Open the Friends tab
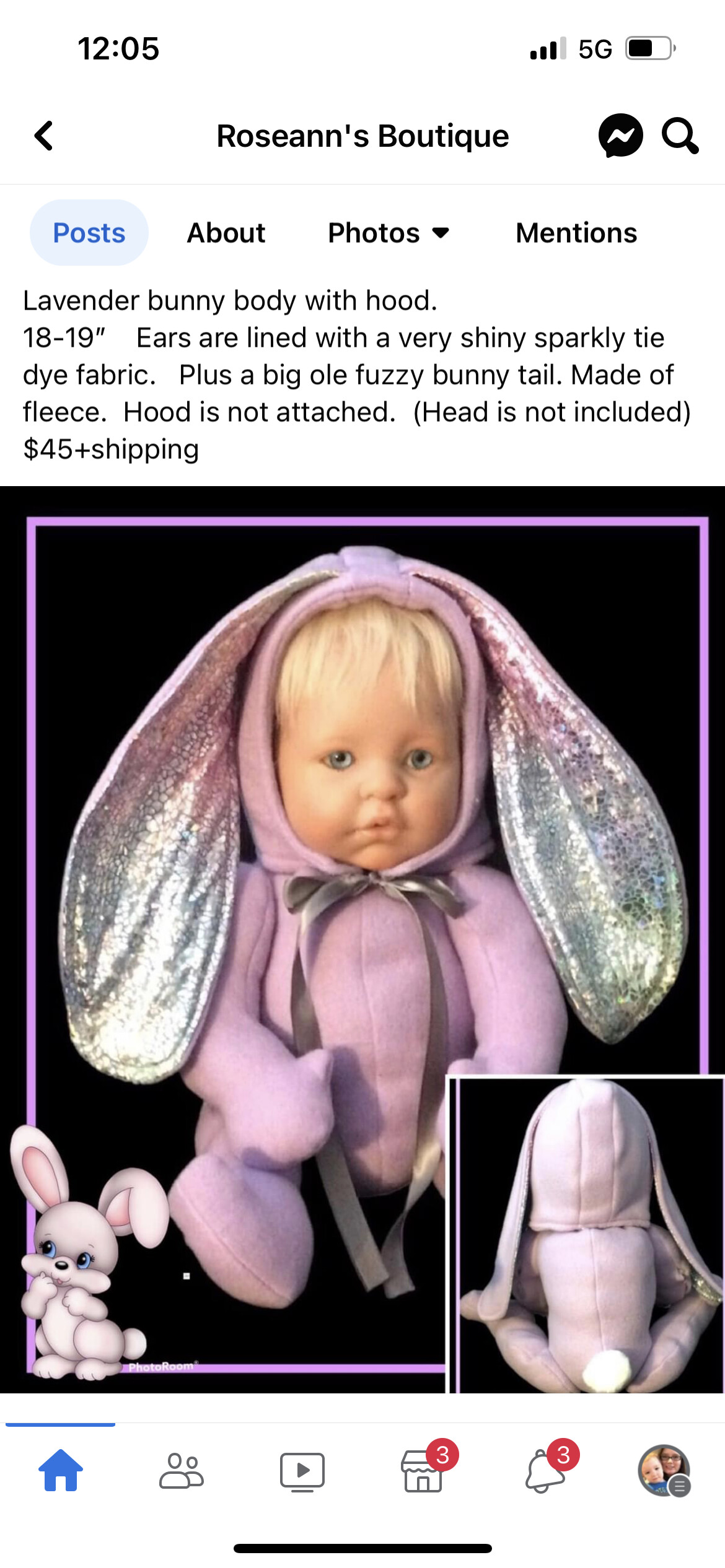Viewport: 725px width, 1568px height. tap(181, 1470)
